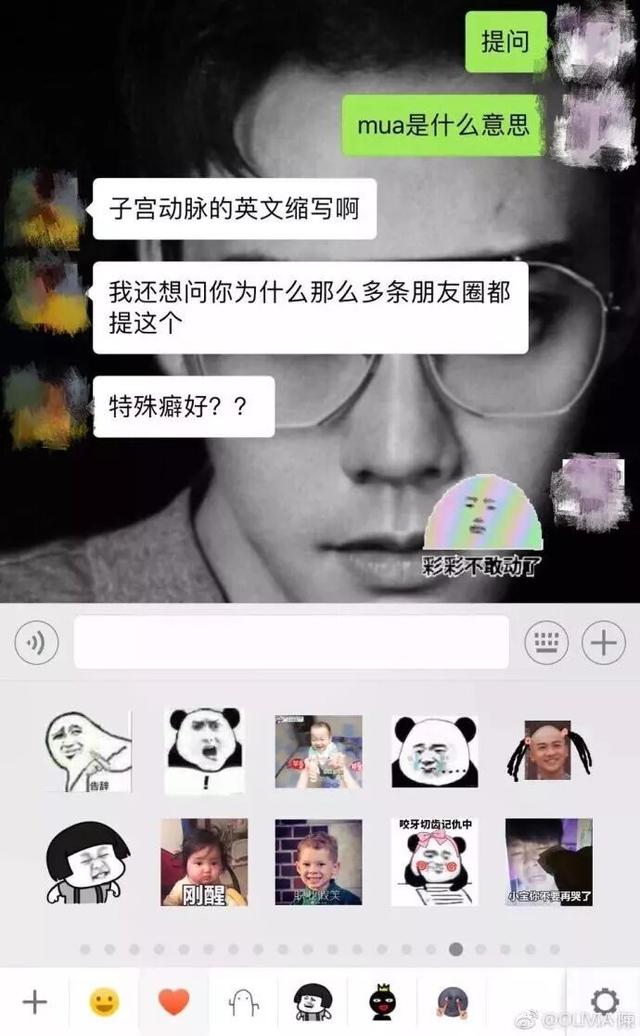Viewport: 640px width, 1036px height.
Task: Add a new sticker pack
Action: [34, 1001]
